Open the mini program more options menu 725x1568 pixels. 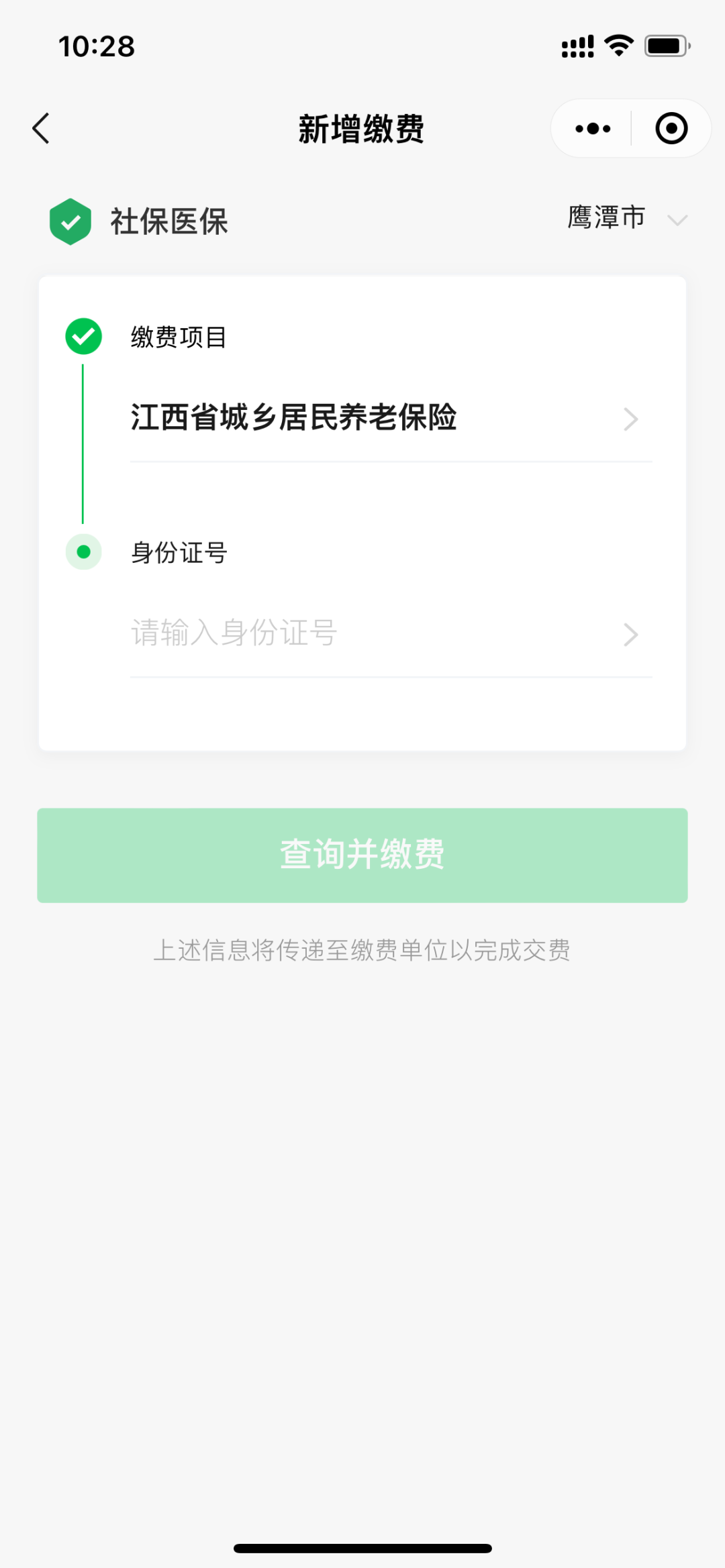593,128
